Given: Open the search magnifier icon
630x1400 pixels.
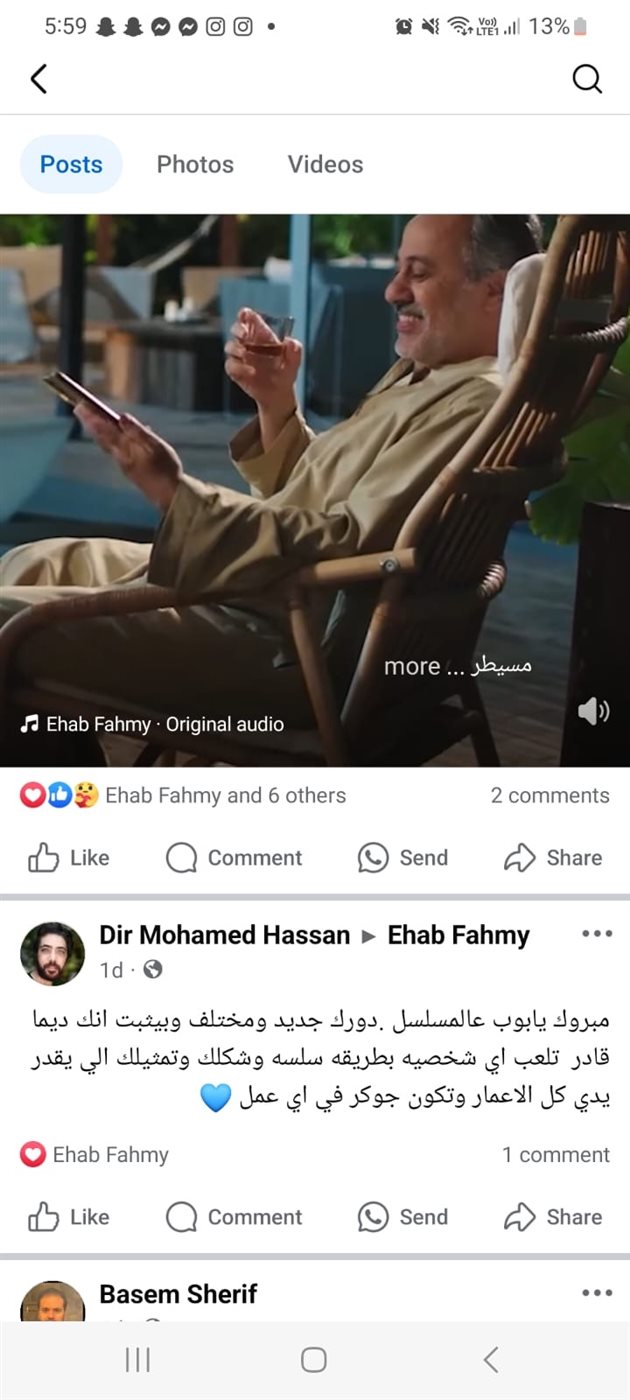Looking at the screenshot, I should pos(587,79).
